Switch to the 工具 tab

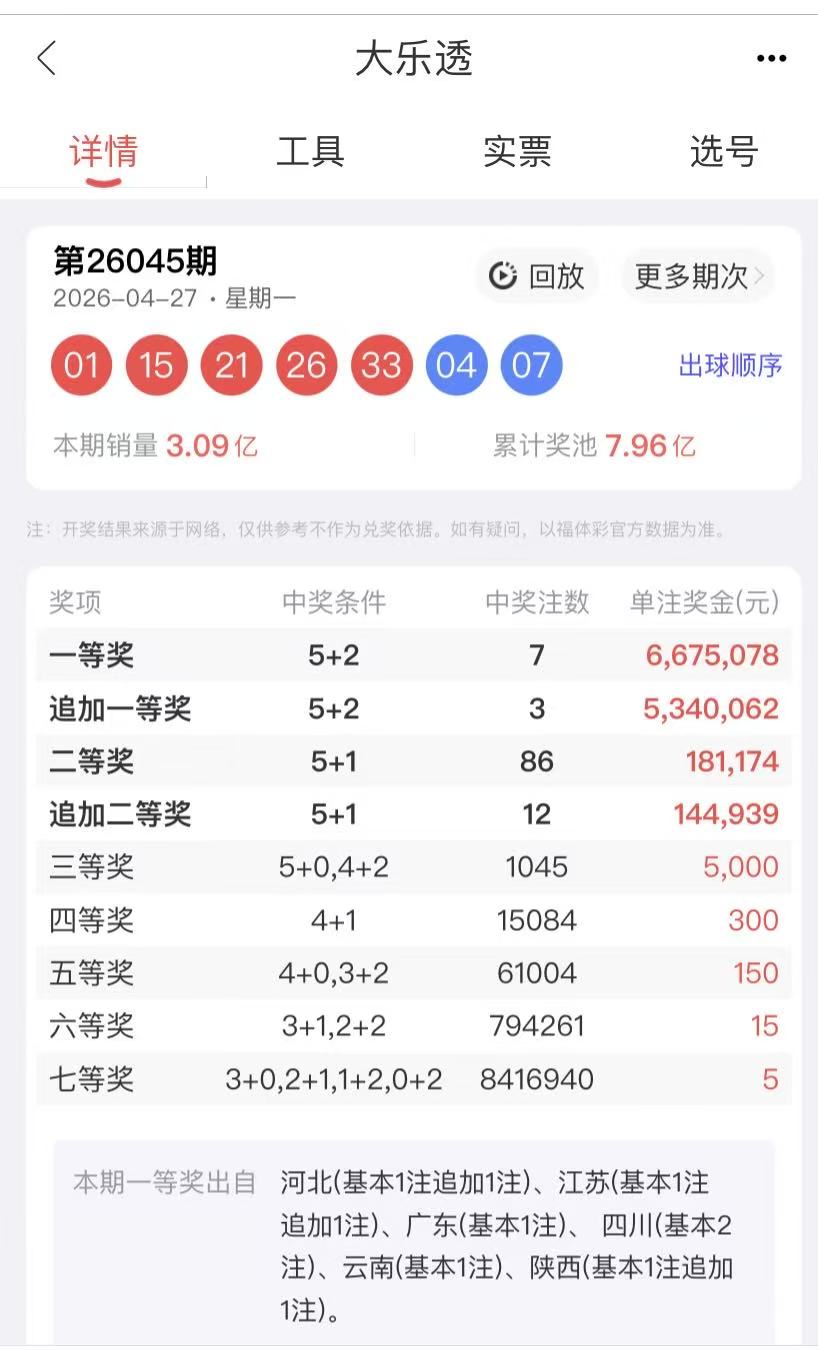[x=310, y=152]
